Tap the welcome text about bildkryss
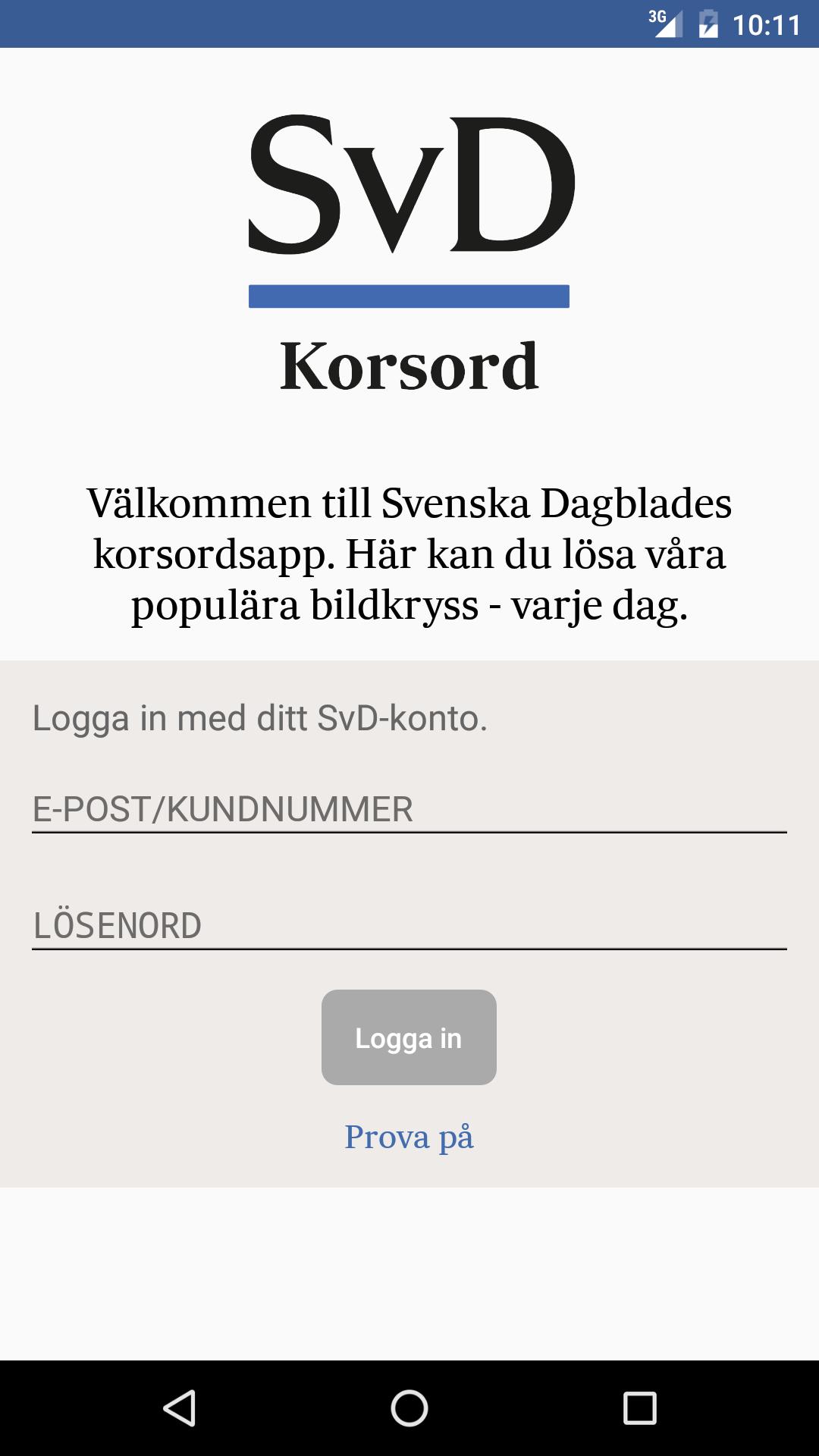The height and width of the screenshot is (1456, 819). point(409,552)
